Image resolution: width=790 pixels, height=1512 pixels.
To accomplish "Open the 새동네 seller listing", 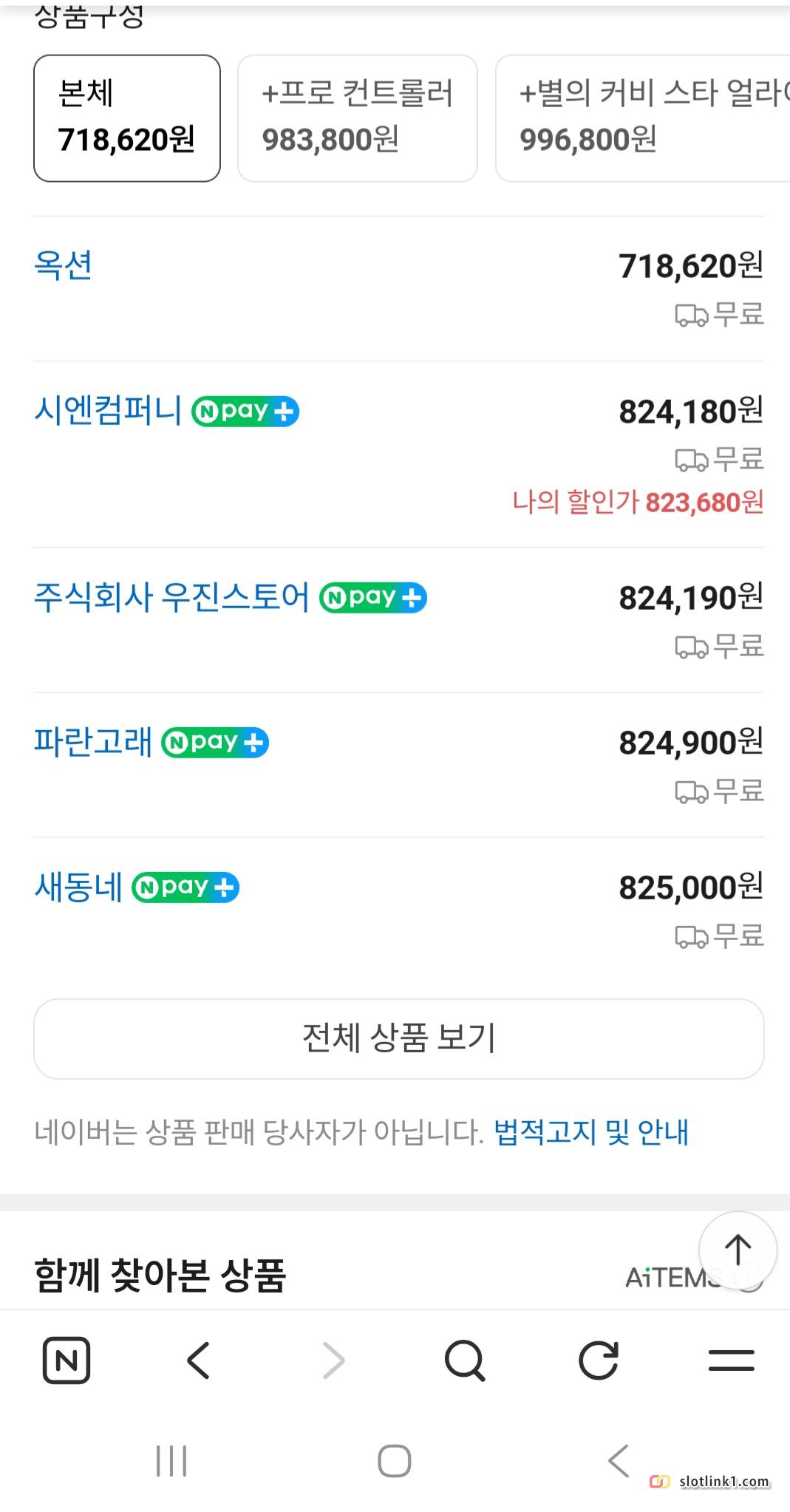I will pos(78,886).
